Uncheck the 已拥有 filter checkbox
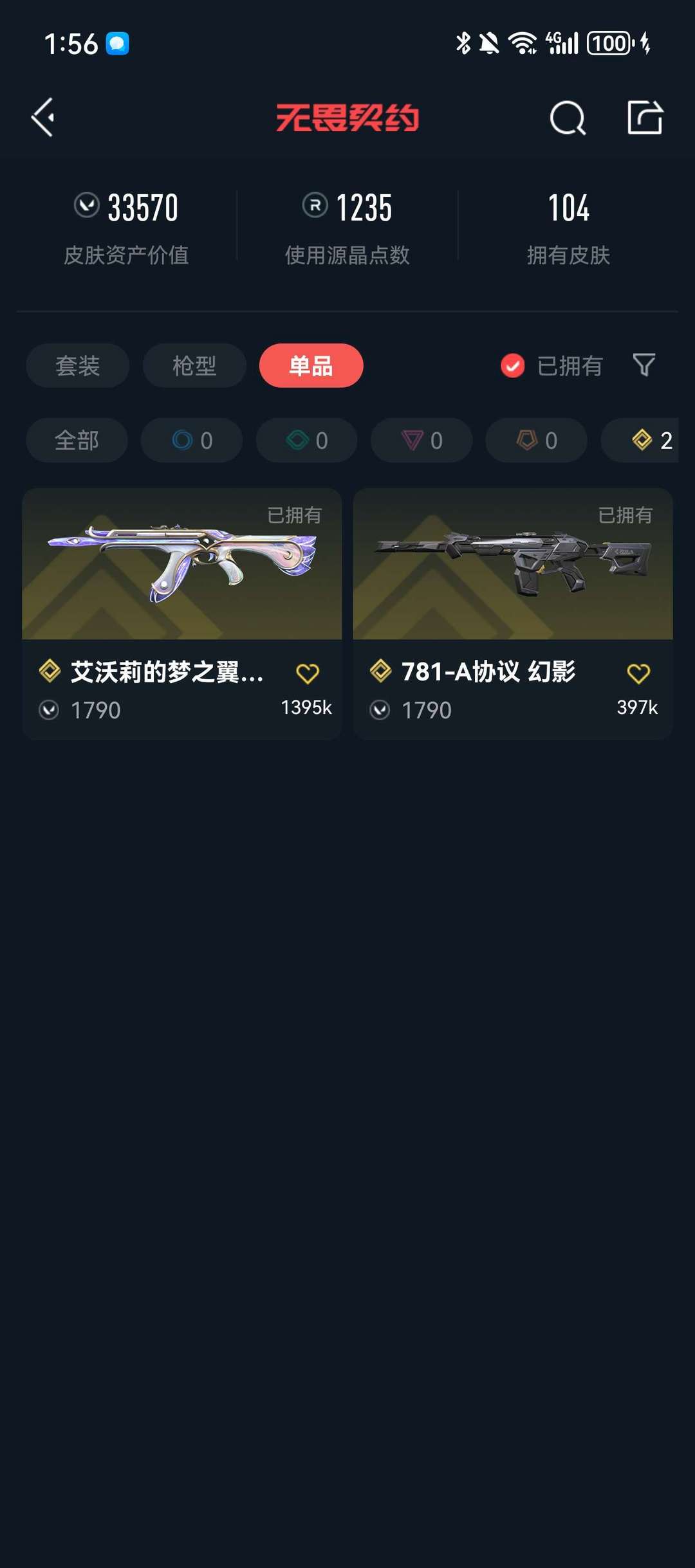The height and width of the screenshot is (1568, 695). 513,366
